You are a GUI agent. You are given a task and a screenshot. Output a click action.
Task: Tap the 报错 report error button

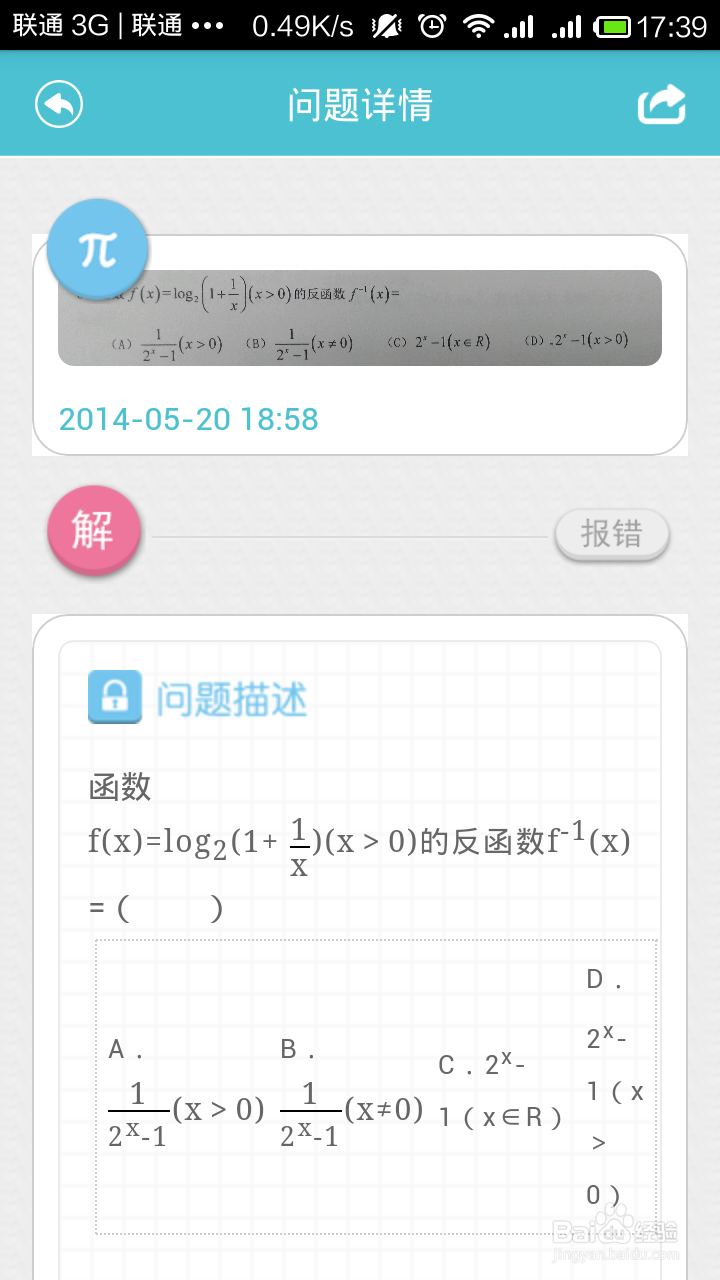point(611,534)
